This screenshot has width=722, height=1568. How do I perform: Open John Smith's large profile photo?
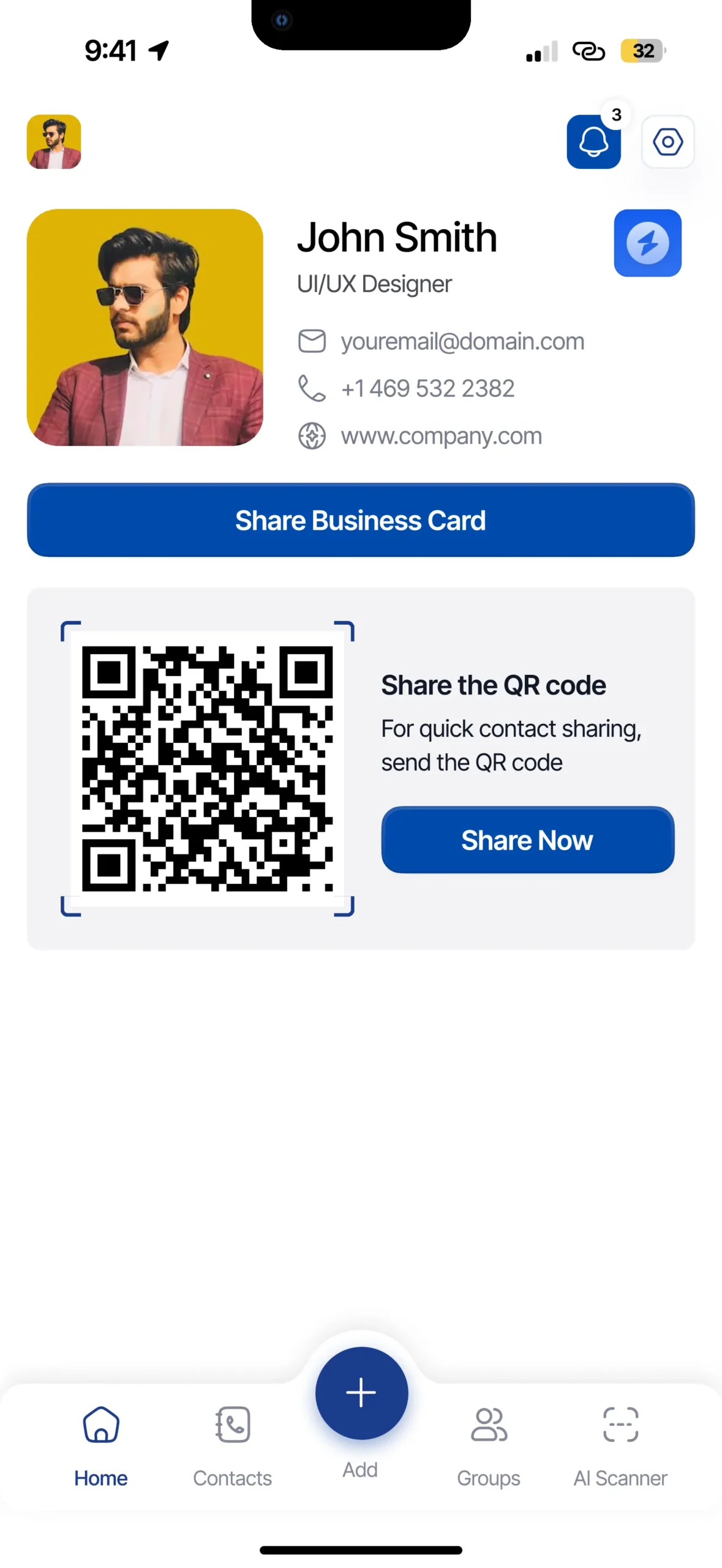coord(145,328)
